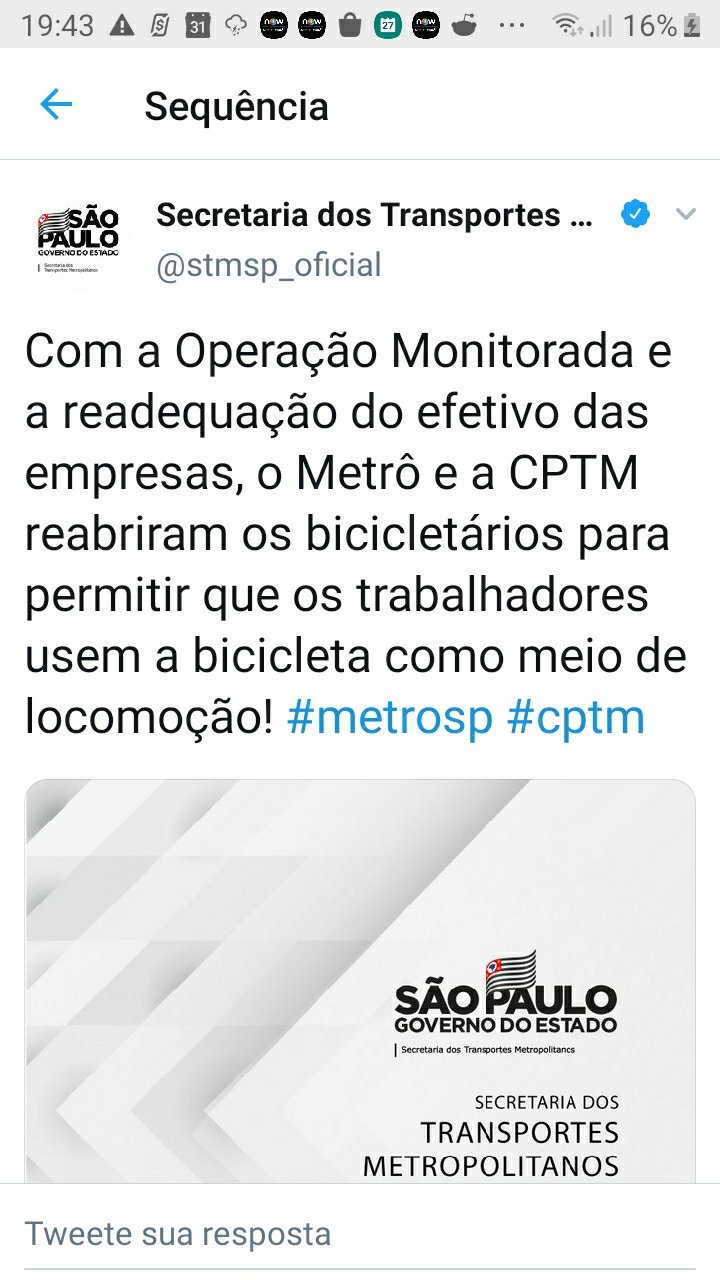Open the @stmsp_oficial account handle
720x1280 pixels.
coord(269,265)
